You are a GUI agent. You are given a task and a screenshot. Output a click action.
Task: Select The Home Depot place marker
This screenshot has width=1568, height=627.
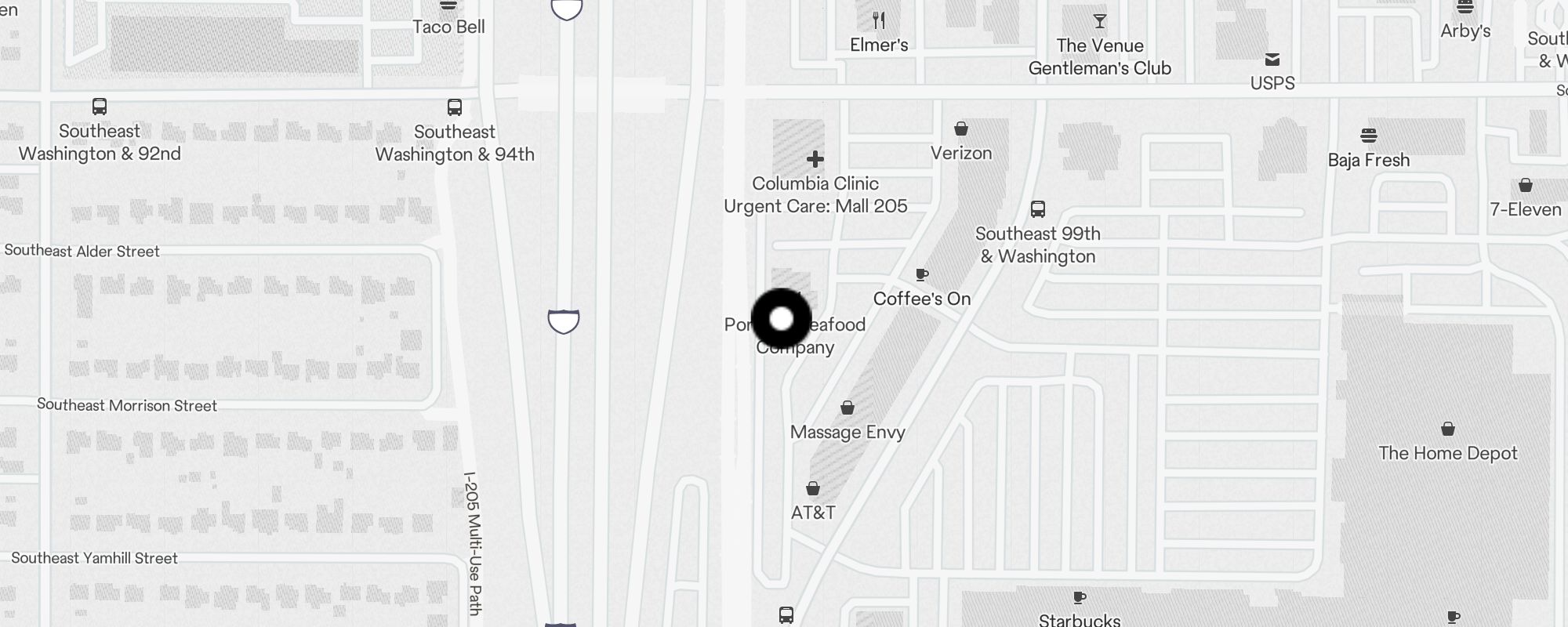1447,429
